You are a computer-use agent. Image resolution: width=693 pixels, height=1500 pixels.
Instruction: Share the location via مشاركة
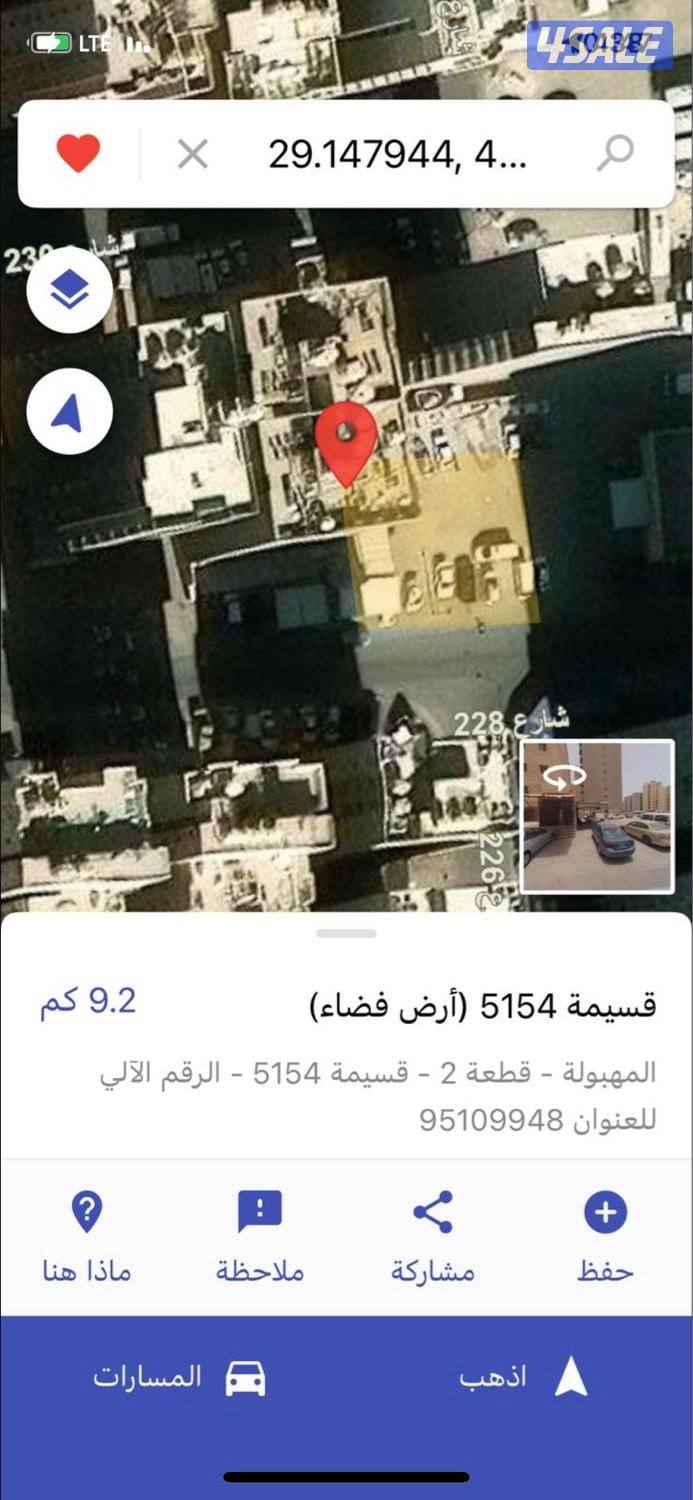[433, 1236]
